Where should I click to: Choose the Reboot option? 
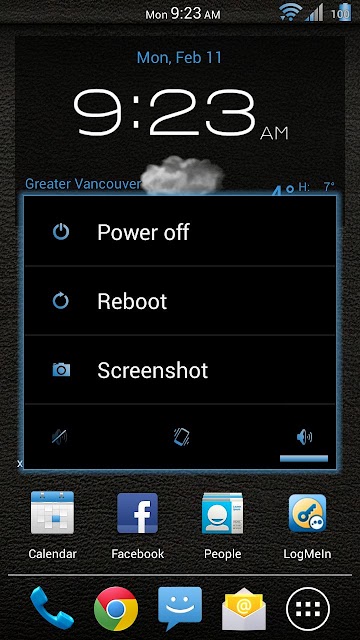coord(180,301)
